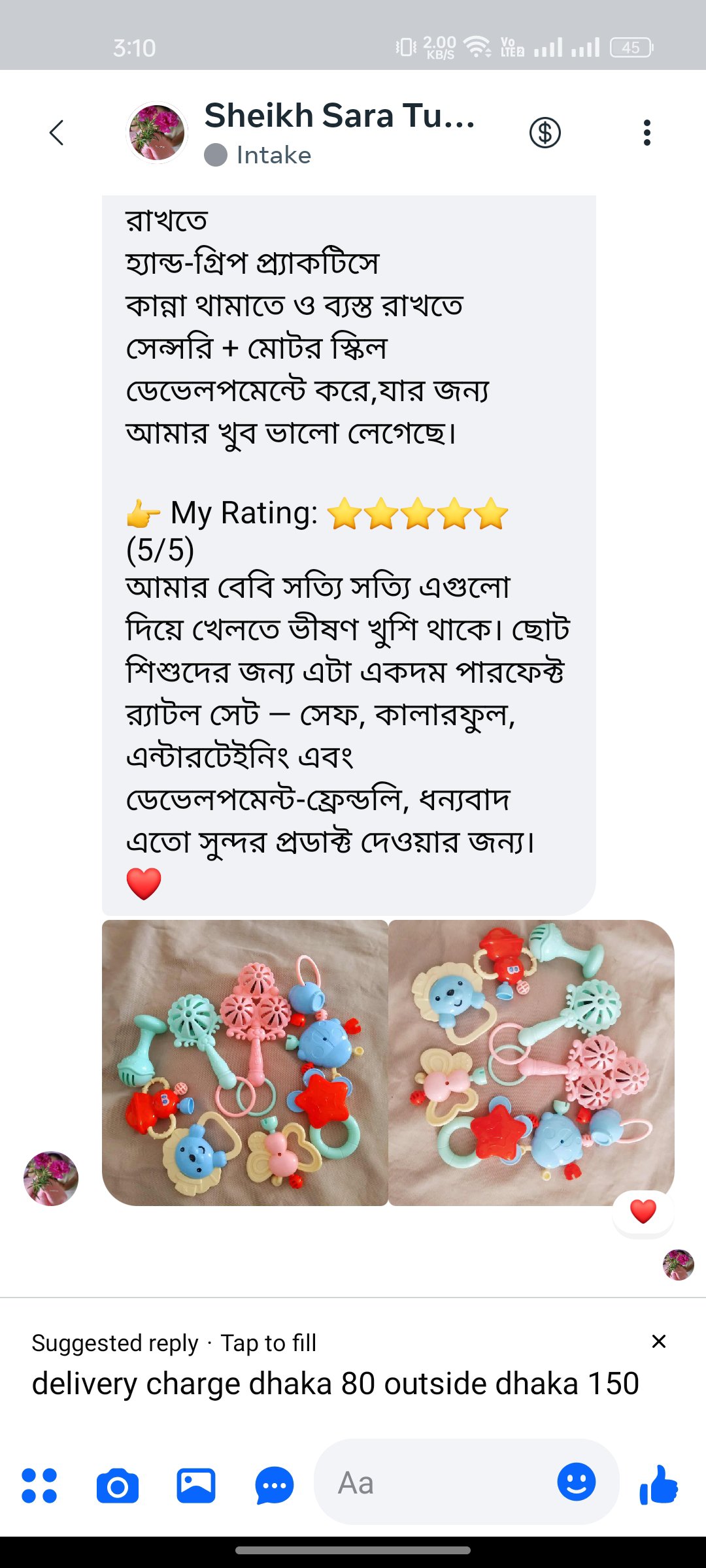Tap the heart reaction on the photos
This screenshot has height=1568, width=706.
(643, 1211)
